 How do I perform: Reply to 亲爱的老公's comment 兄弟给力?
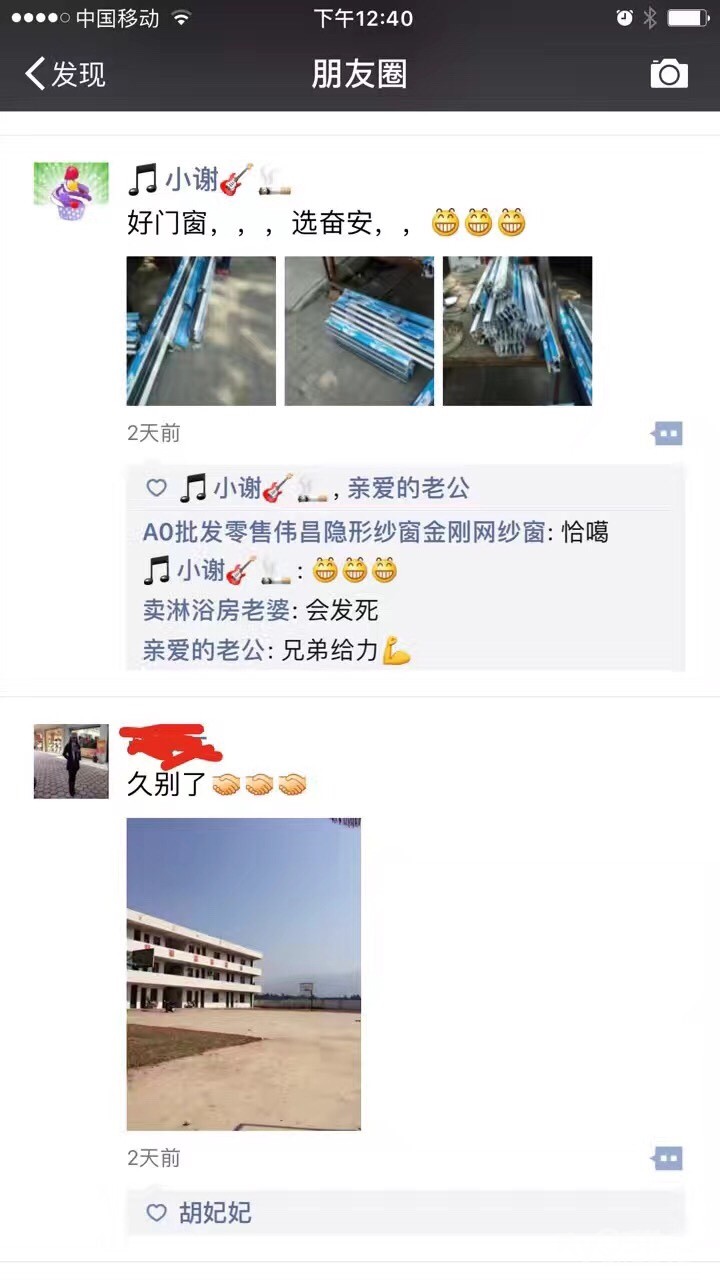click(330, 651)
